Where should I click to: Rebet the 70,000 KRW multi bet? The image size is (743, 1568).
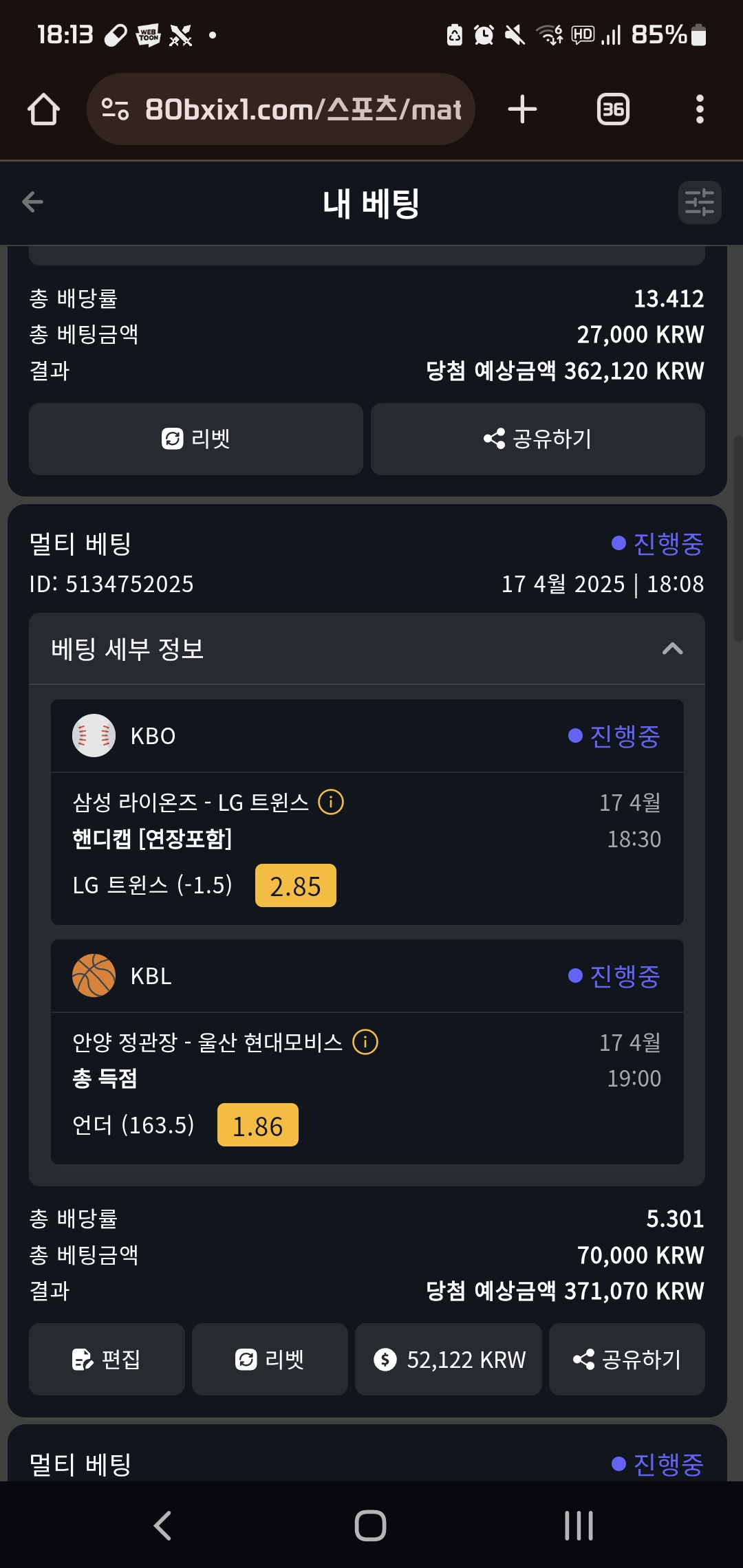tap(270, 1359)
